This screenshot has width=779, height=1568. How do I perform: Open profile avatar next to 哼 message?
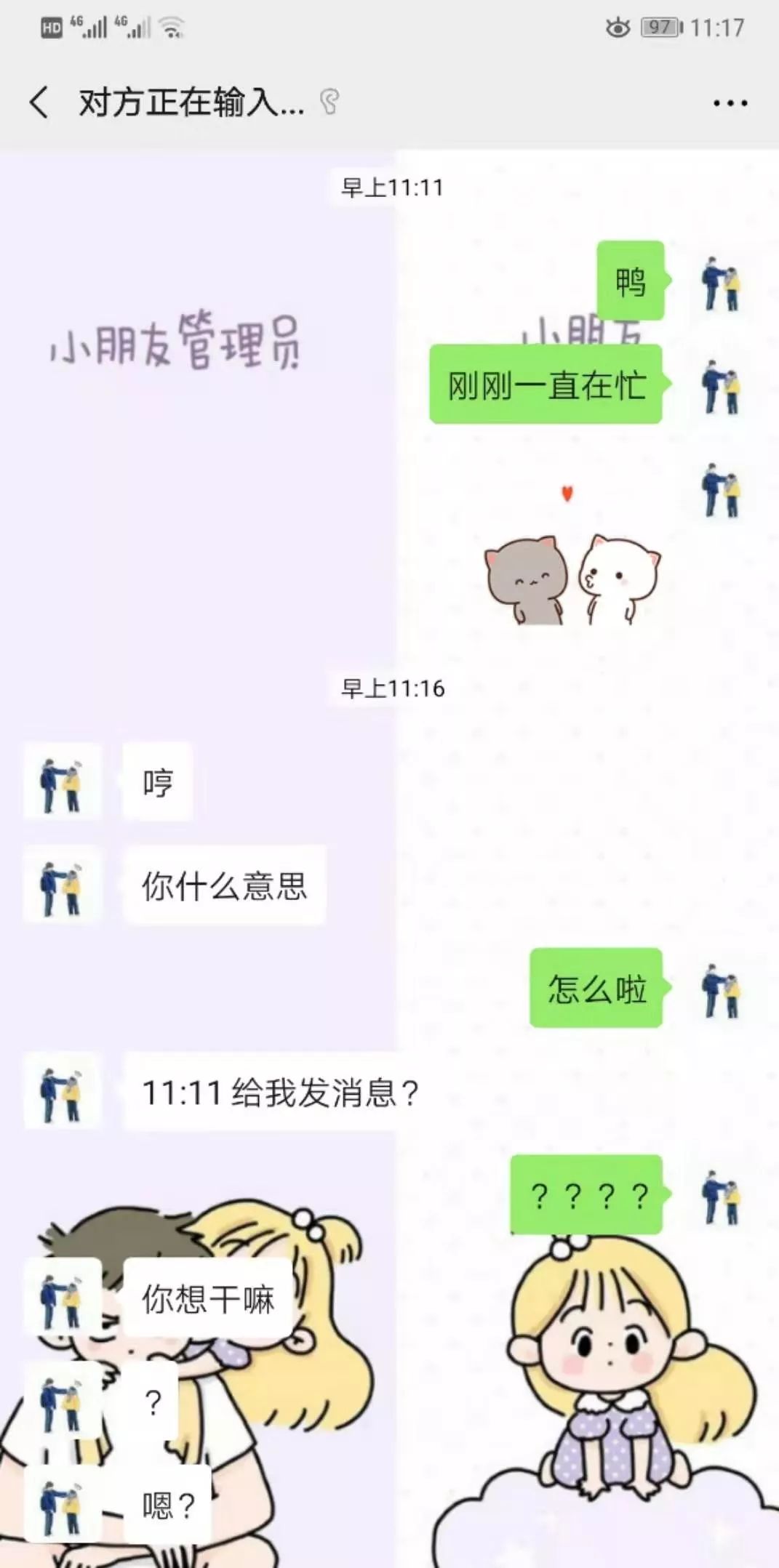tap(62, 783)
